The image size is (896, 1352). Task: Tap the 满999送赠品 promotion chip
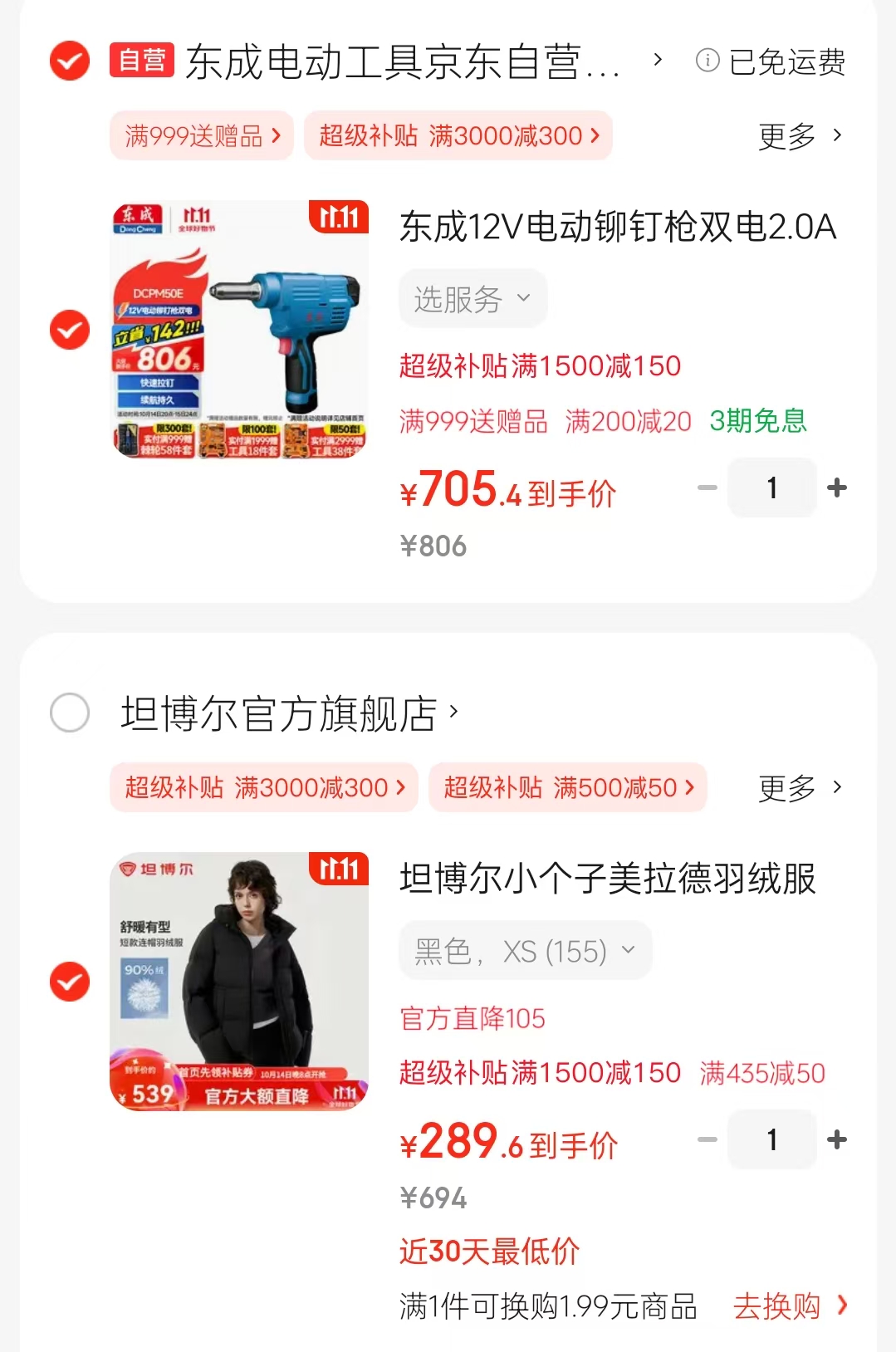[202, 135]
